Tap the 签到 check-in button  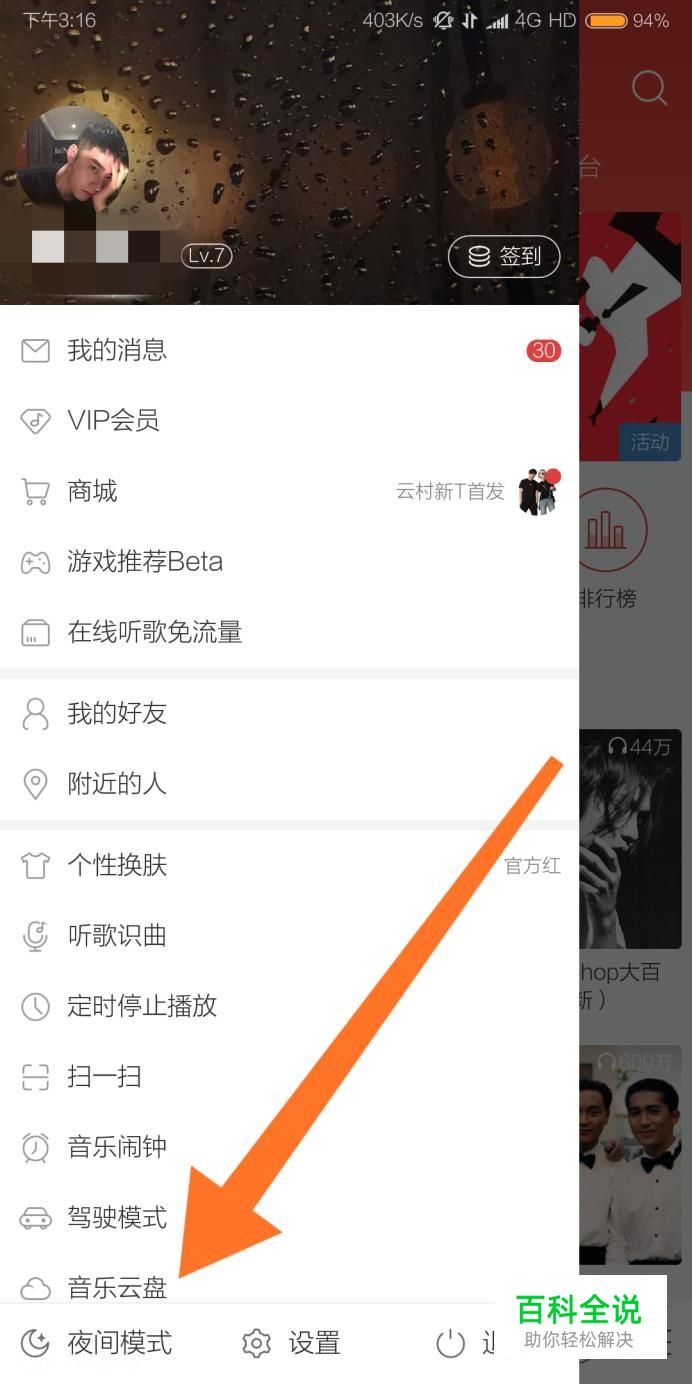click(503, 256)
